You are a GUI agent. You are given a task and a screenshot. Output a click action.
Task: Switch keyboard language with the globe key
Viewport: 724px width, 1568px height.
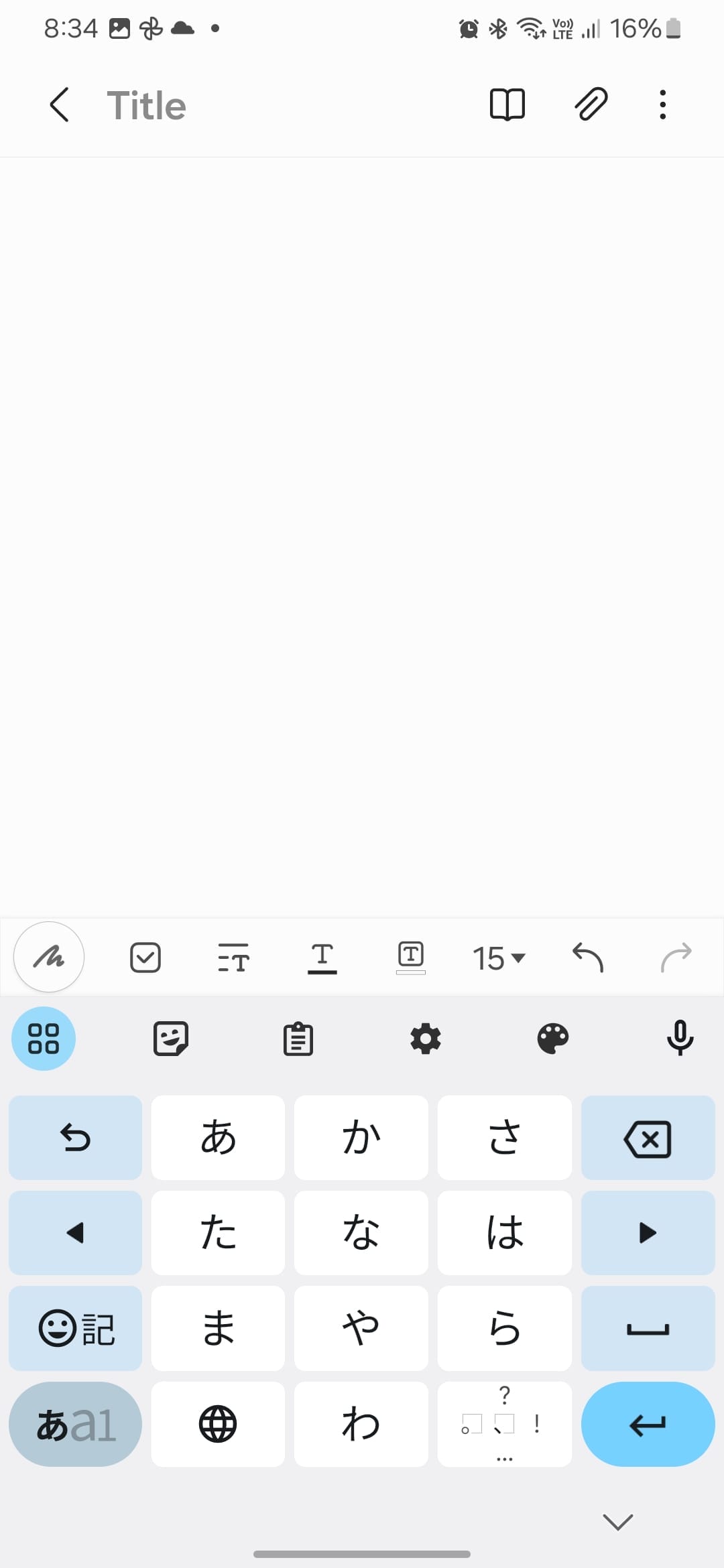[218, 1424]
